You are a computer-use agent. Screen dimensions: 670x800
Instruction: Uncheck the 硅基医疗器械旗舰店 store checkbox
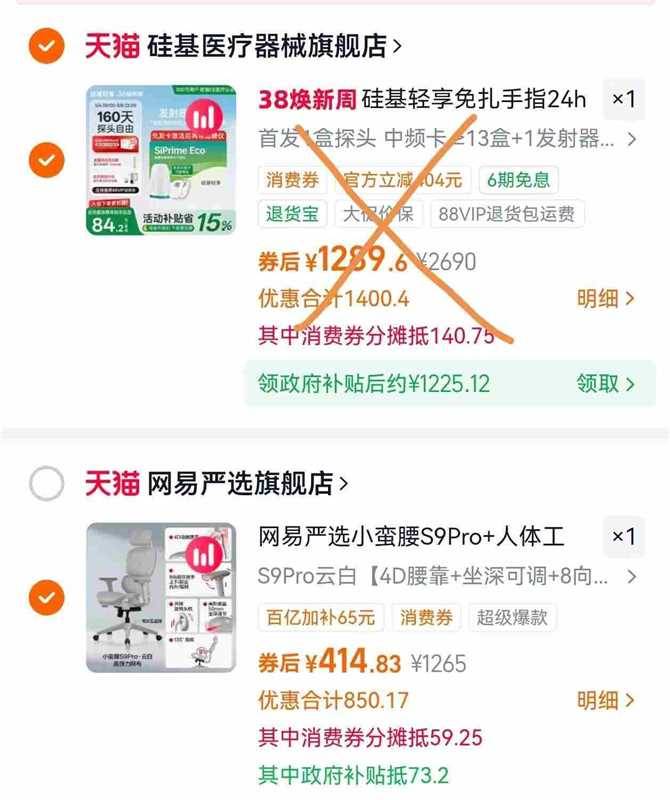47,46
